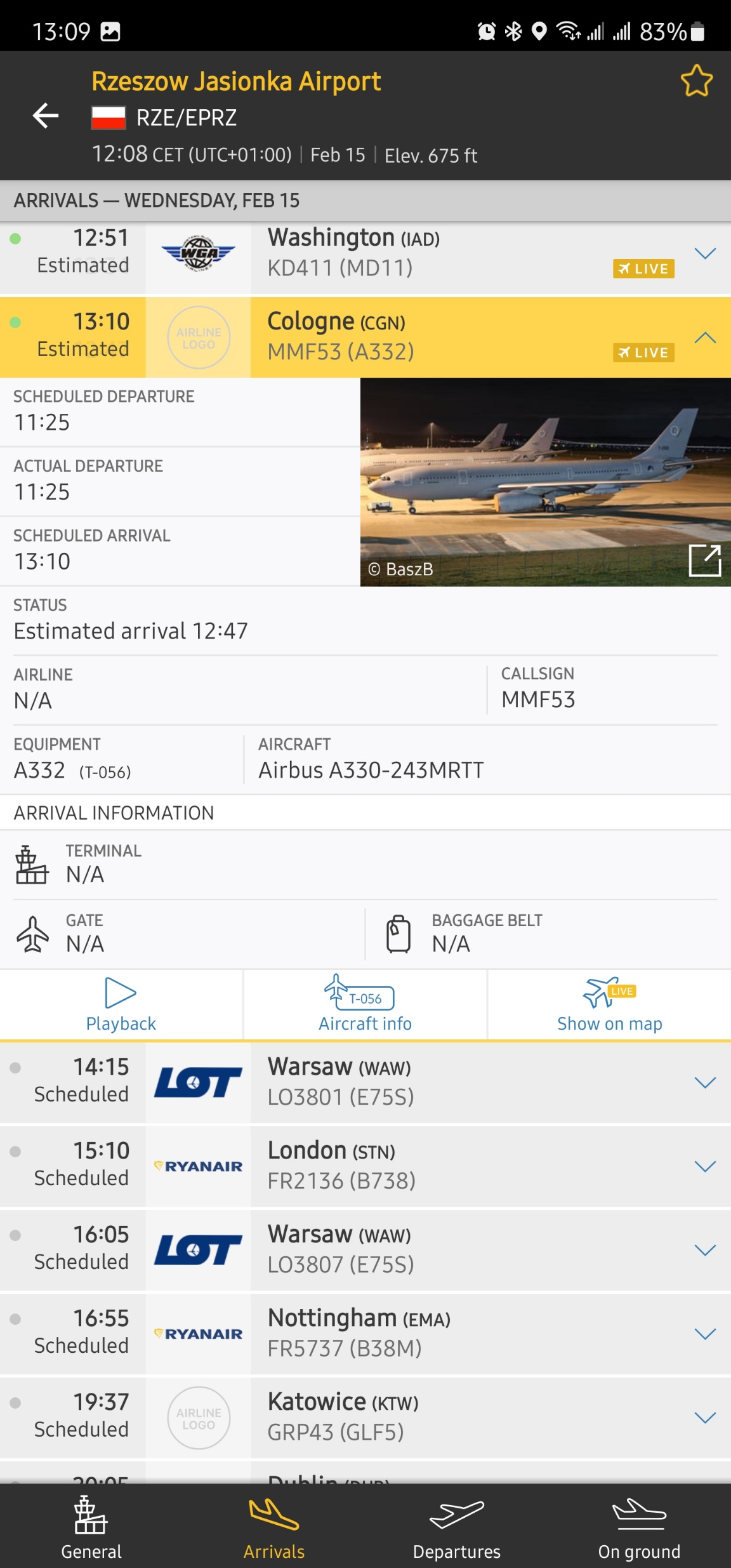
Task: Expand the Katowice GRP43 flight row
Action: pos(704,1418)
